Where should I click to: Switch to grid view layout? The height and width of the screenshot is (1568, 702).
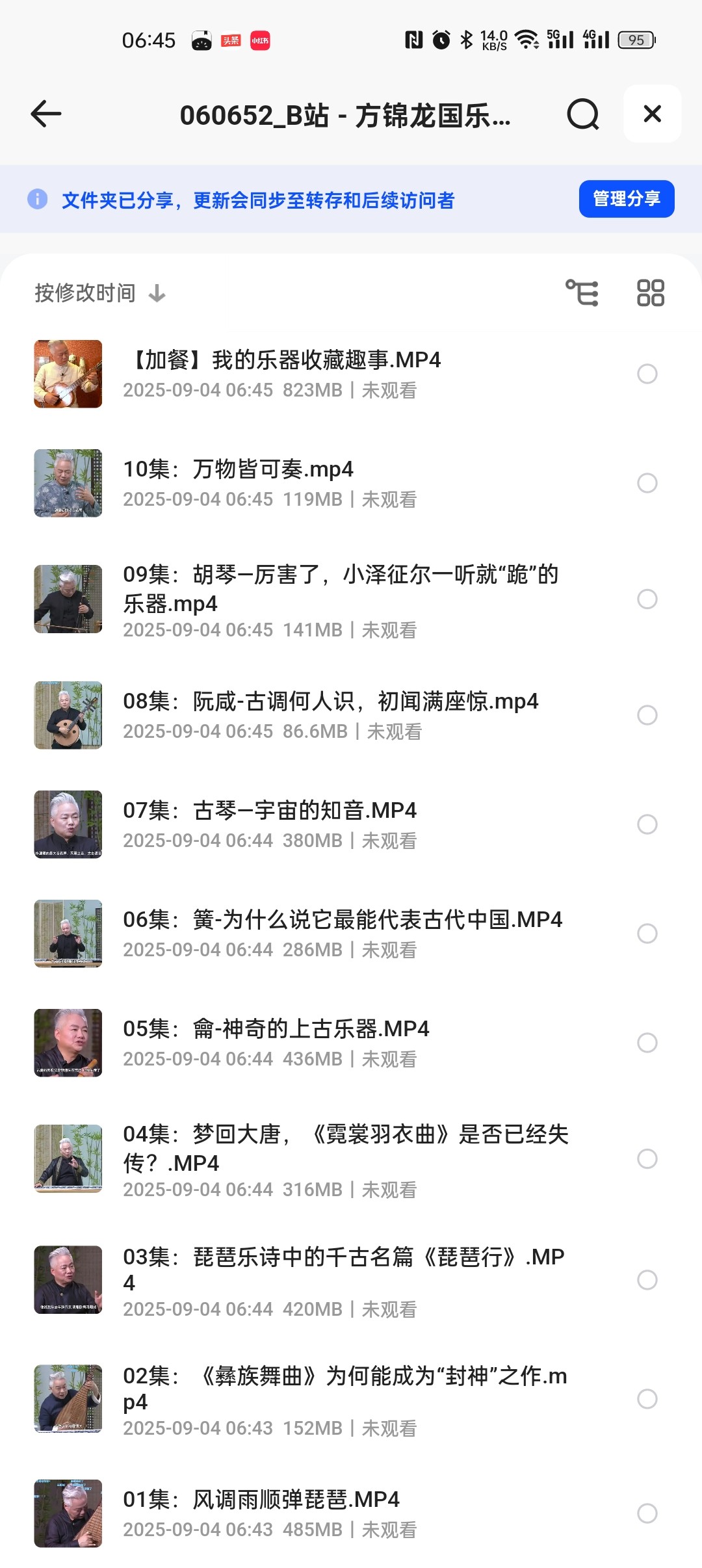pyautogui.click(x=650, y=293)
